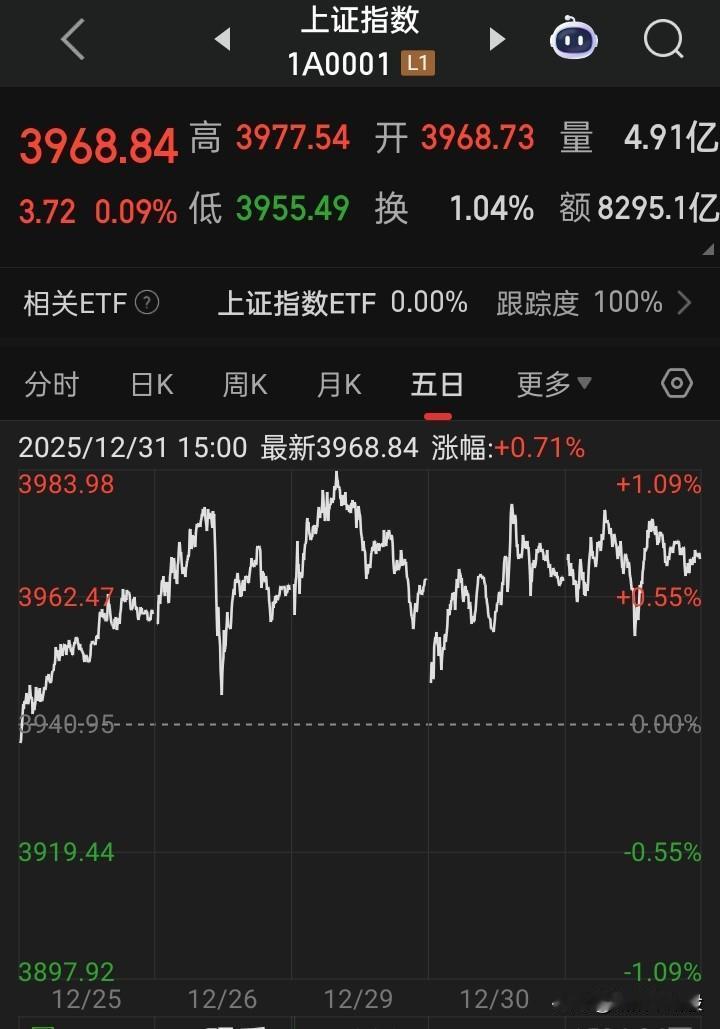The image size is (720, 1029).
Task: Open chart settings via the gear icon
Action: coord(675,383)
